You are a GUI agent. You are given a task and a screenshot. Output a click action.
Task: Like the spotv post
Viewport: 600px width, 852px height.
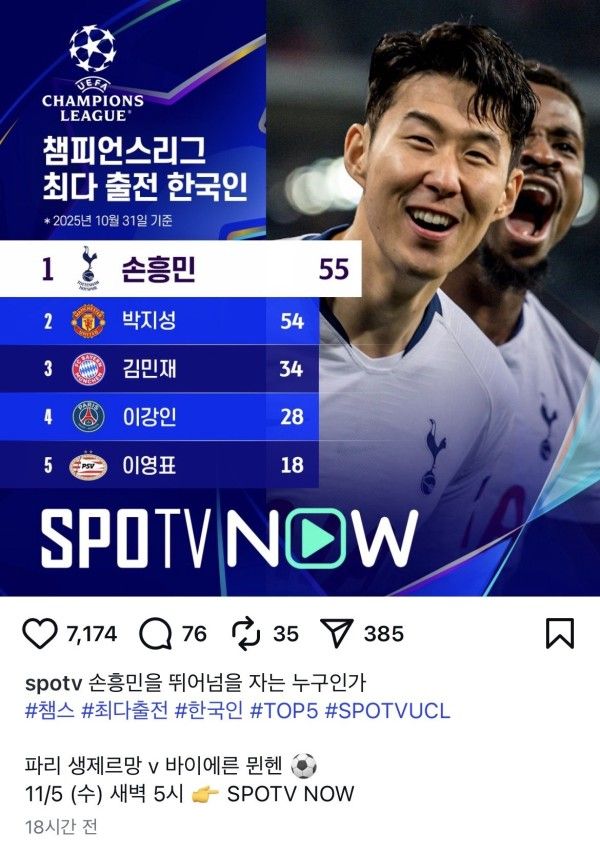pos(41,633)
